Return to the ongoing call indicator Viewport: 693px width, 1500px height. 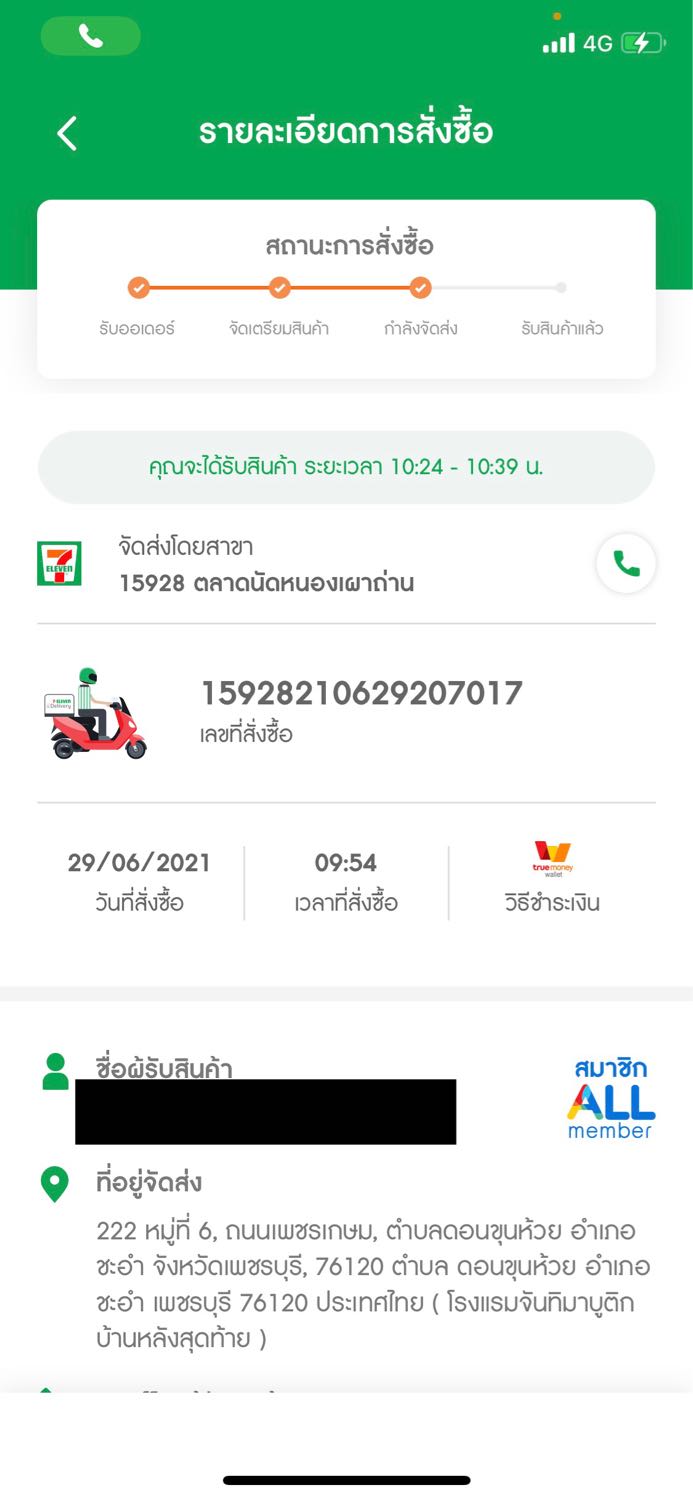pos(91,37)
